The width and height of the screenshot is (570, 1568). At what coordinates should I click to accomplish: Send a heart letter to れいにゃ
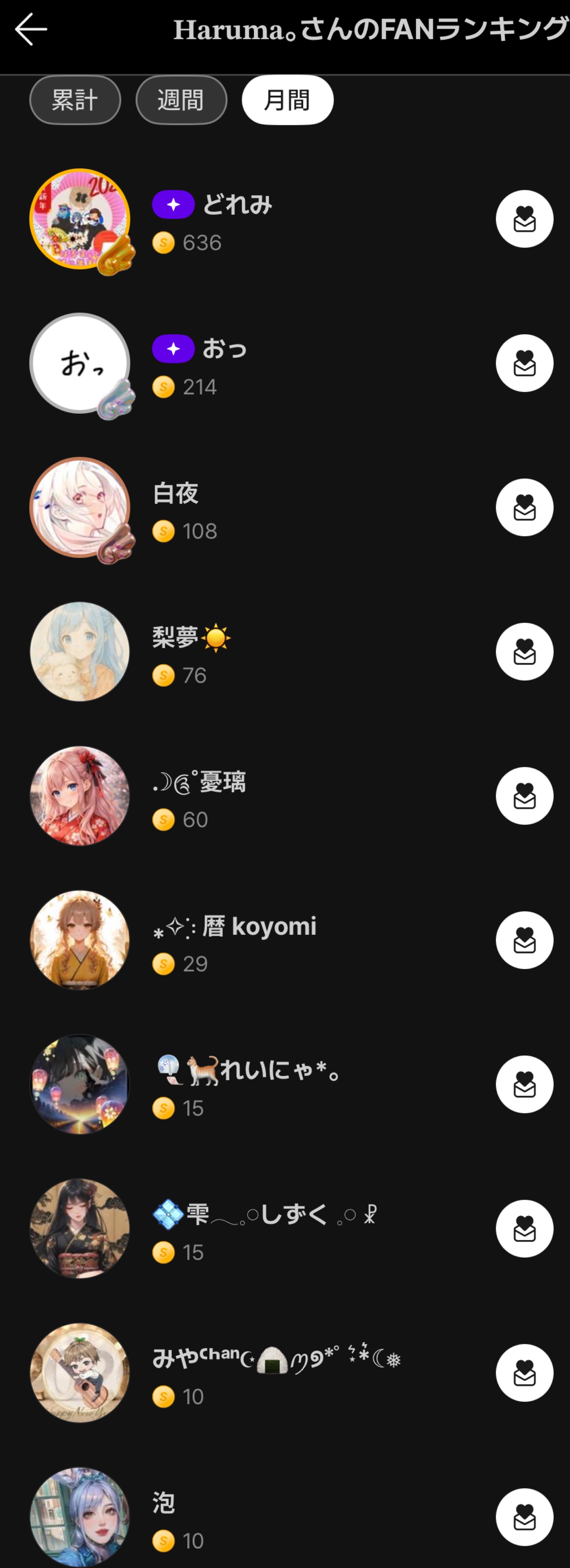(x=524, y=1085)
